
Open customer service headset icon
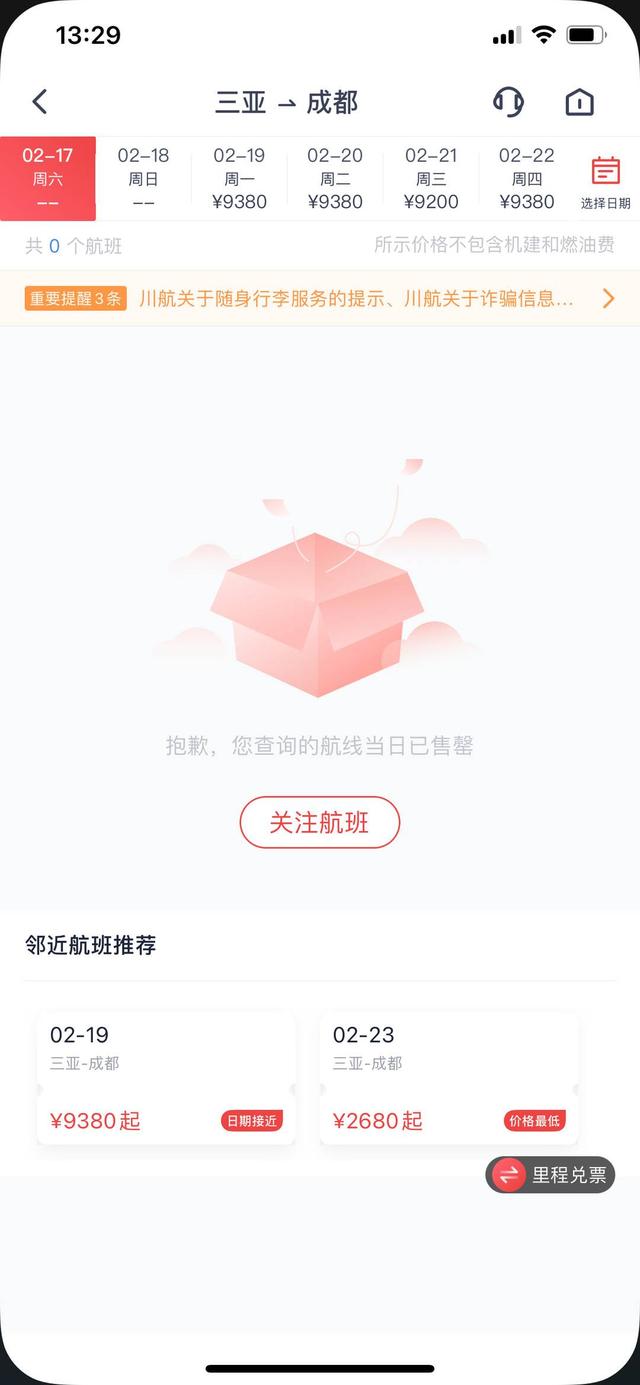pyautogui.click(x=508, y=101)
